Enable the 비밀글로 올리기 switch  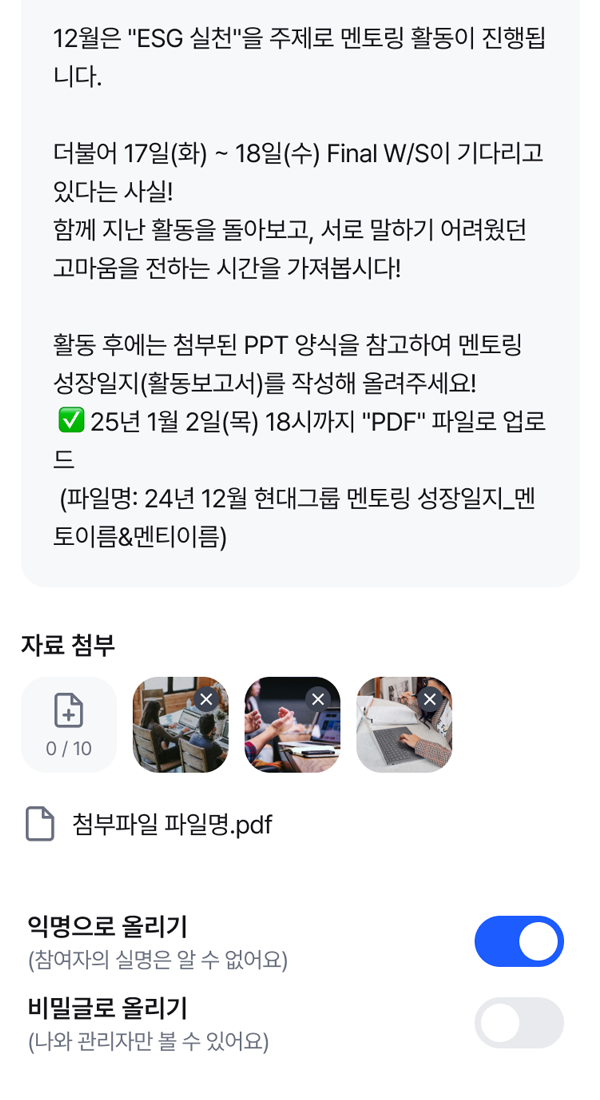[x=518, y=1022]
